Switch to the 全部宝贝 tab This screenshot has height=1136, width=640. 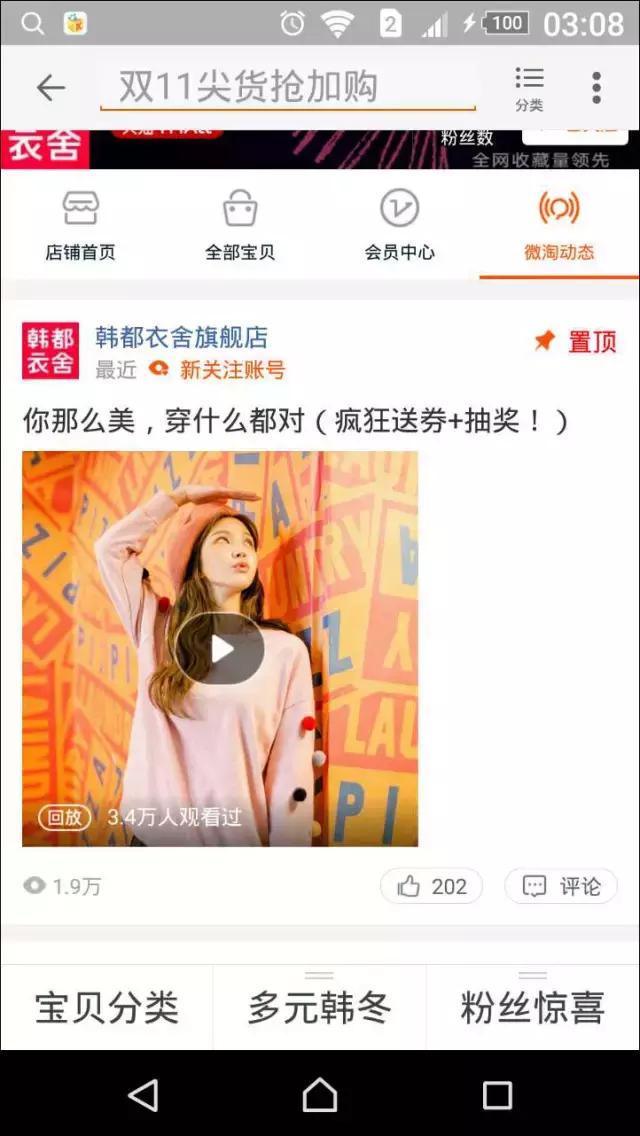240,225
